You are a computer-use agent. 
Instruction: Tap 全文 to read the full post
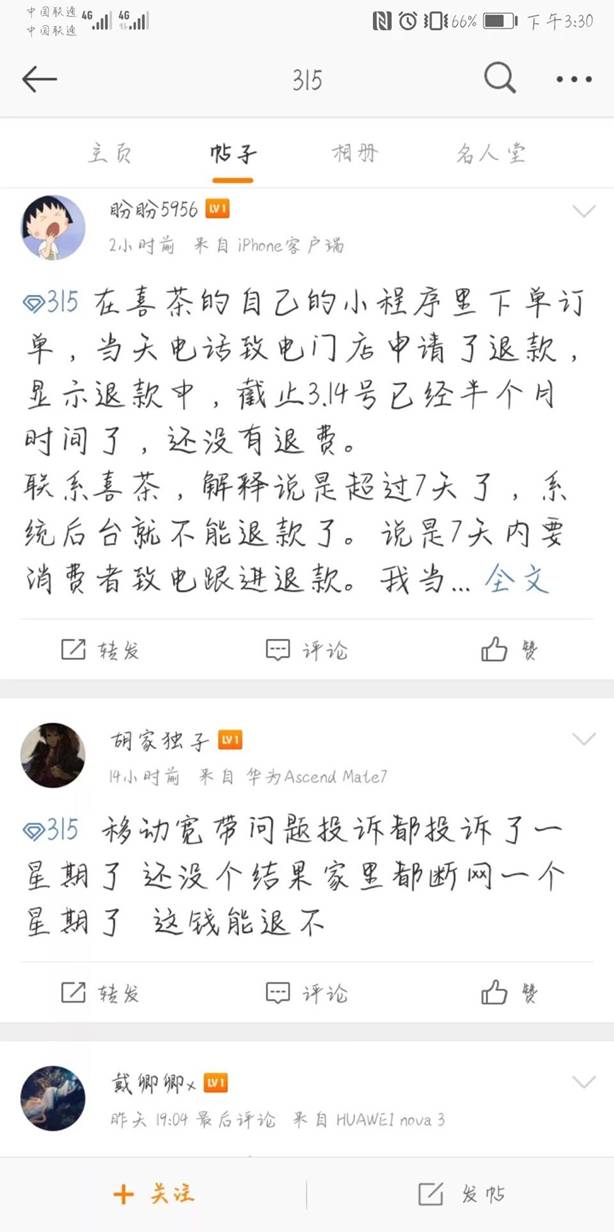click(517, 580)
